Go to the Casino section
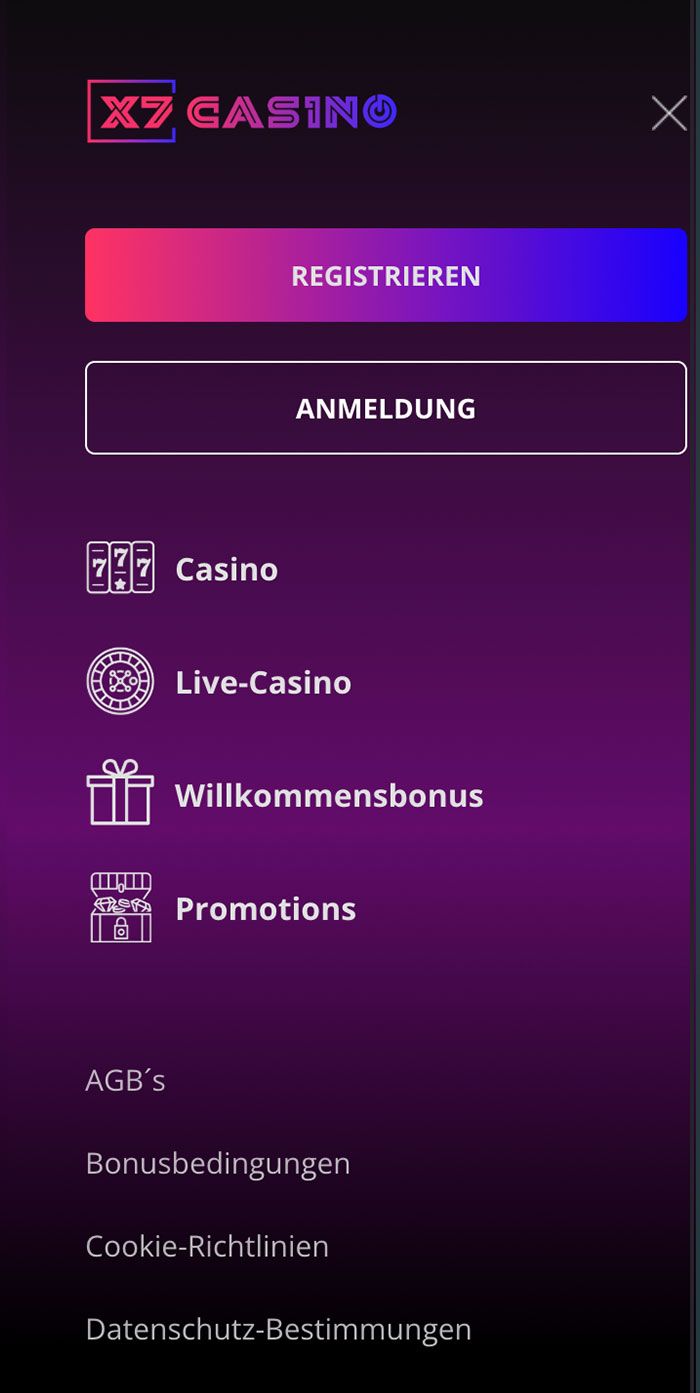This screenshot has height=1393, width=700. point(226,569)
